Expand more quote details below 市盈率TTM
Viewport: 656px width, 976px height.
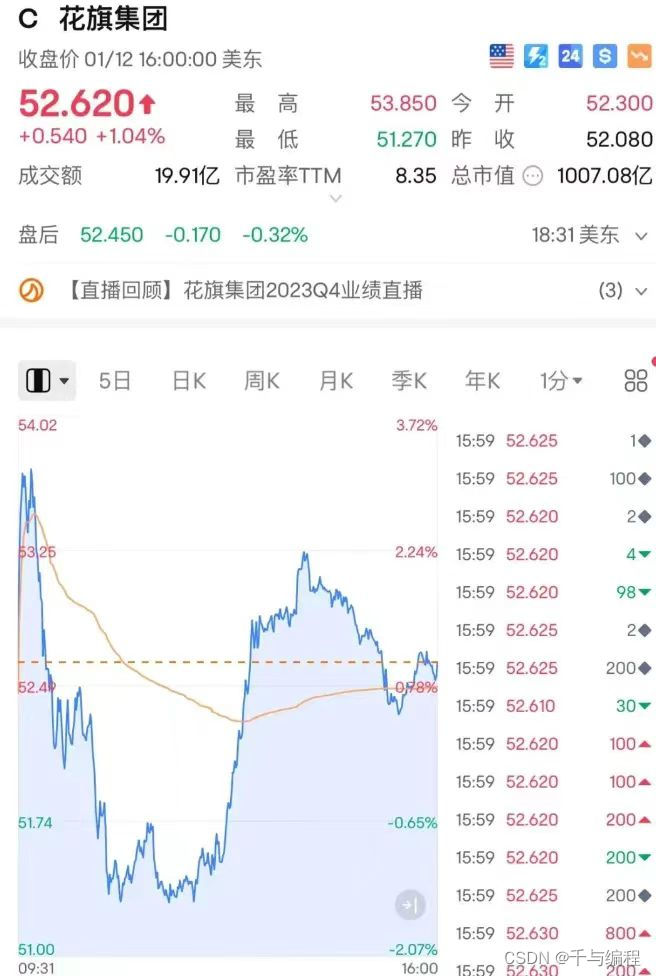click(x=336, y=198)
